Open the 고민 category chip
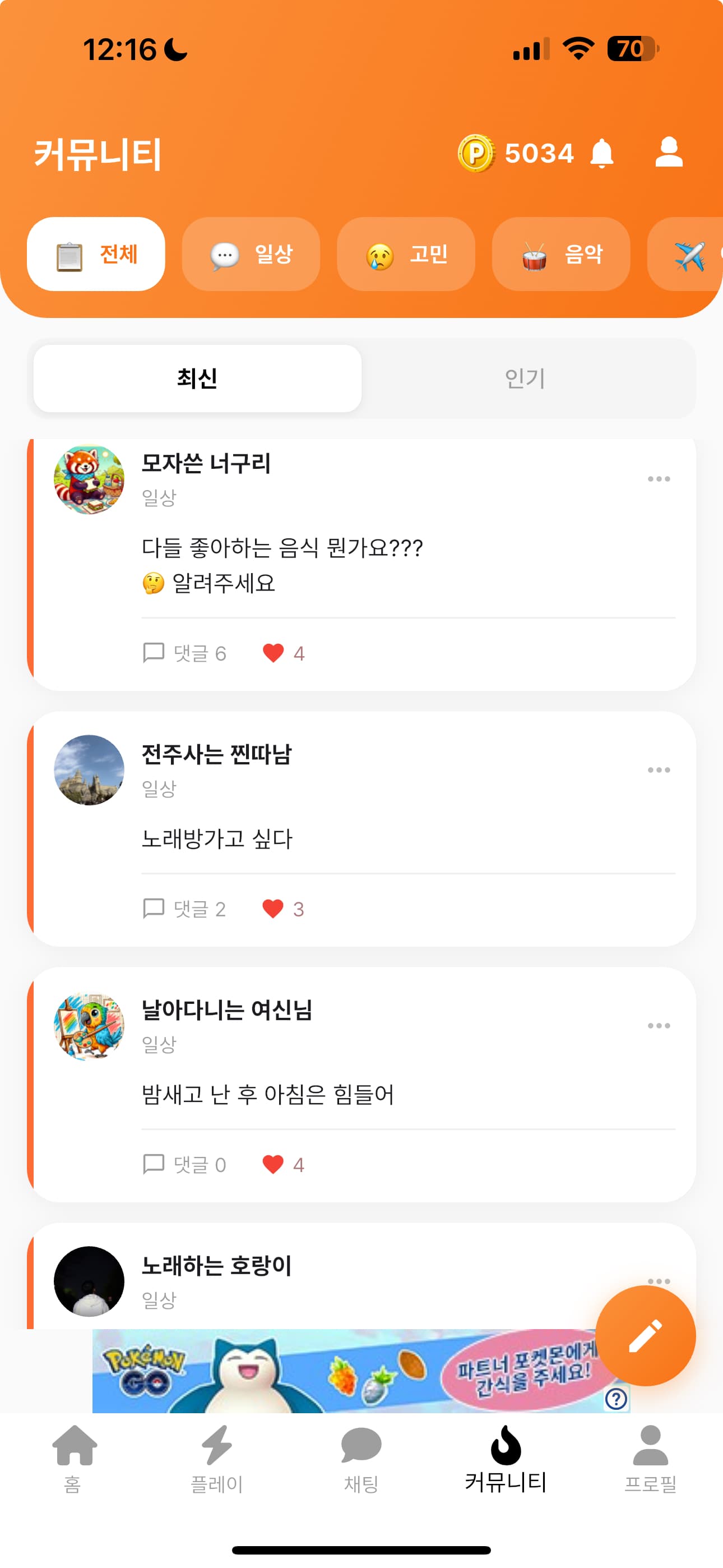Viewport: 723px width, 1568px height. tap(406, 255)
